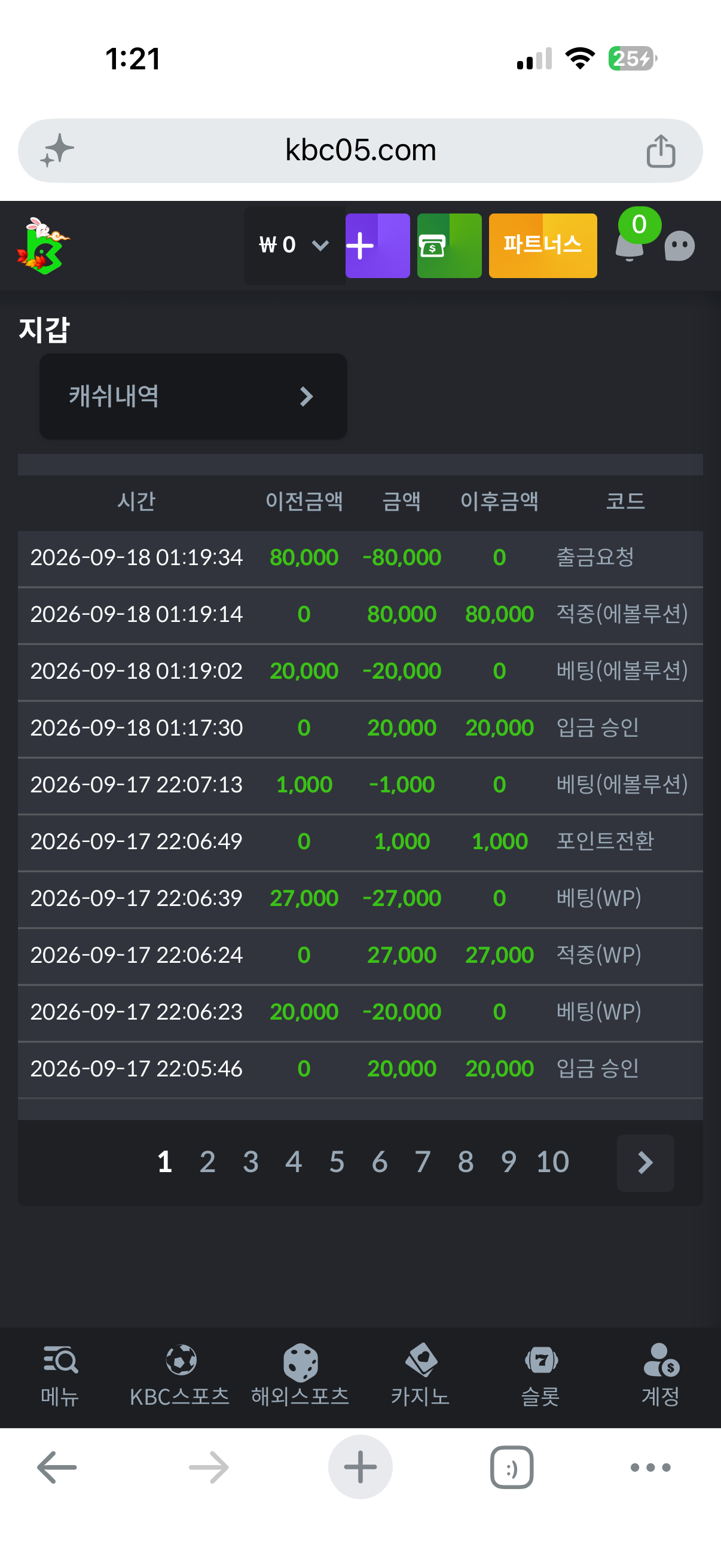Open the 파트너스 button

543,245
